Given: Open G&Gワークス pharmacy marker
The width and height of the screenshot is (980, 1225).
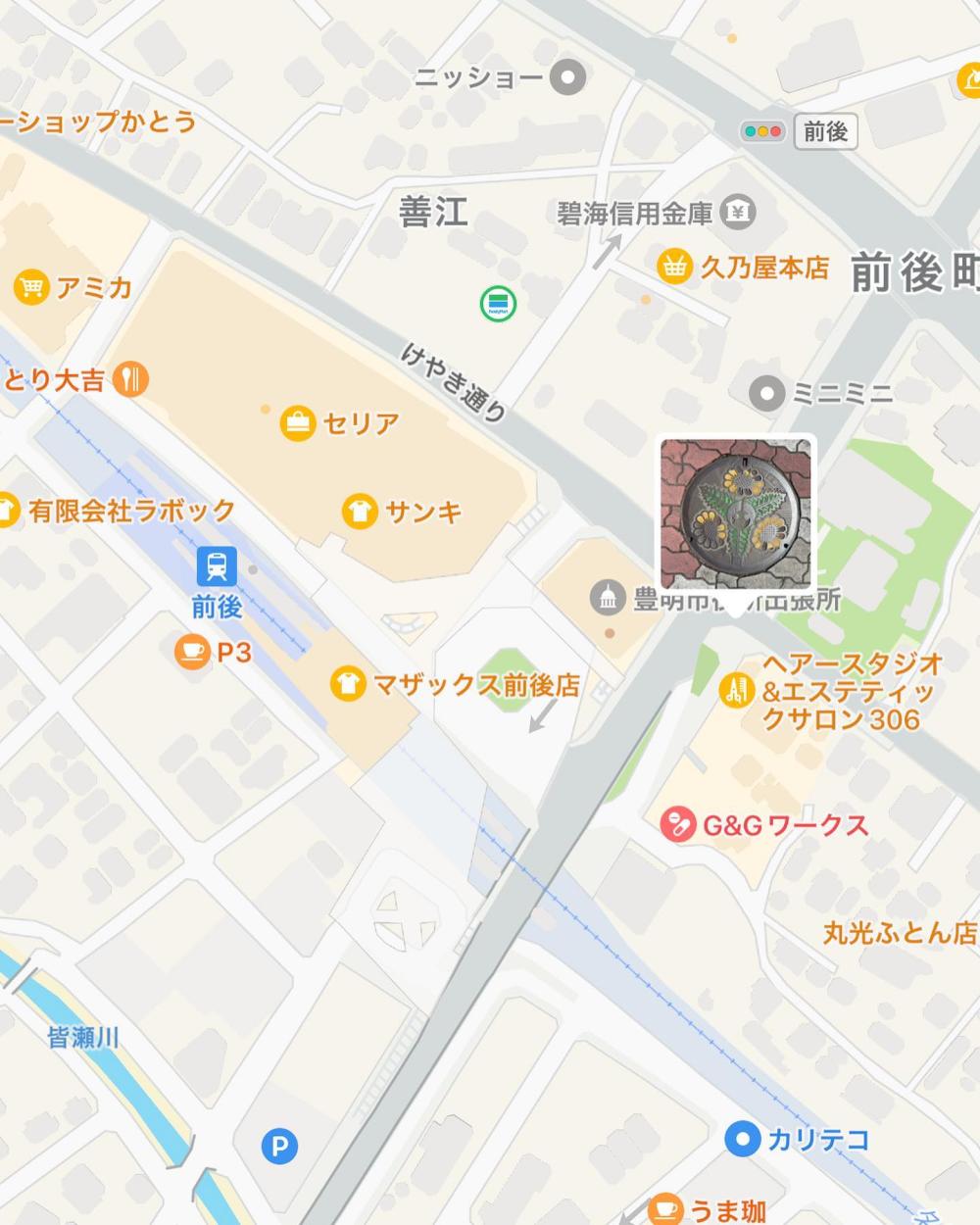Looking at the screenshot, I should [678, 825].
